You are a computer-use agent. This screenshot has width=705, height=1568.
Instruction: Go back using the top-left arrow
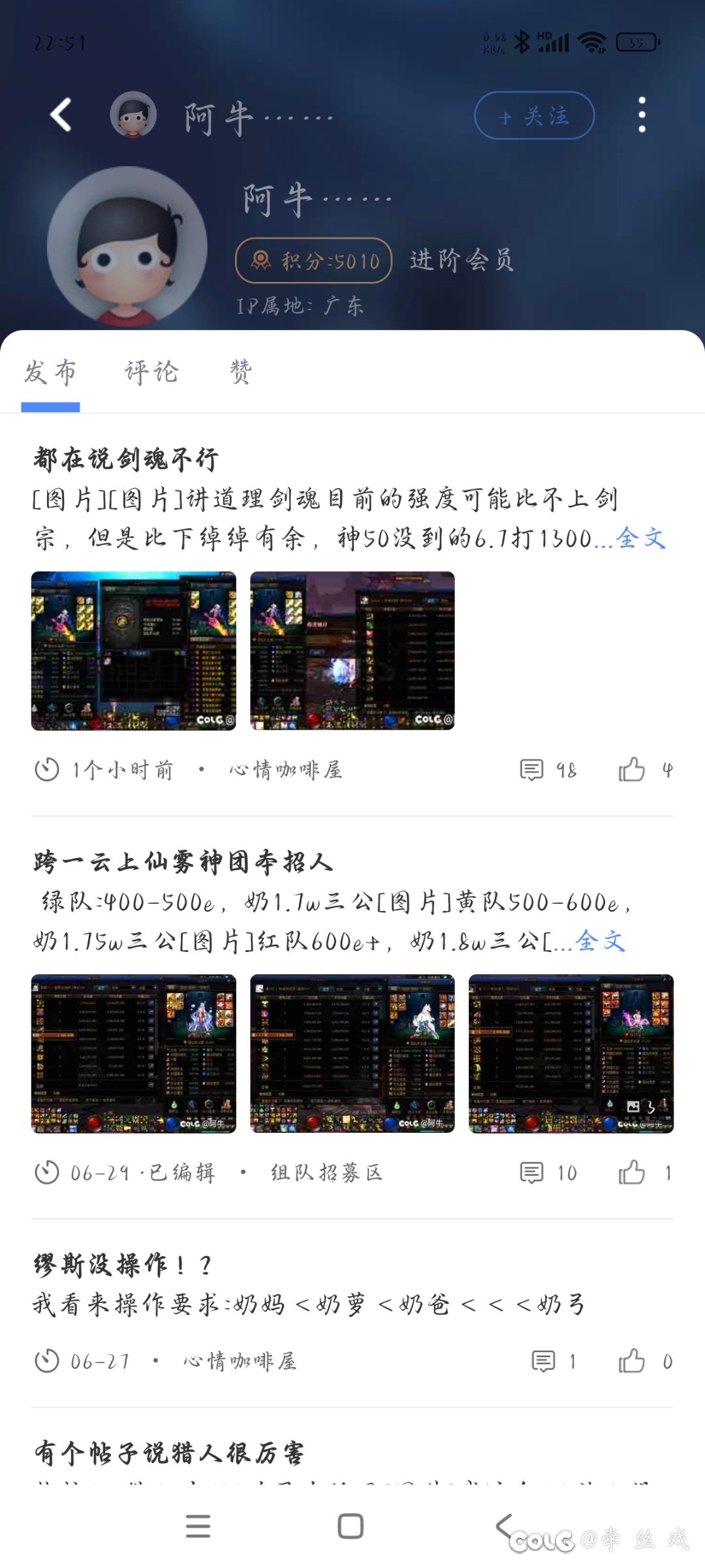61,115
